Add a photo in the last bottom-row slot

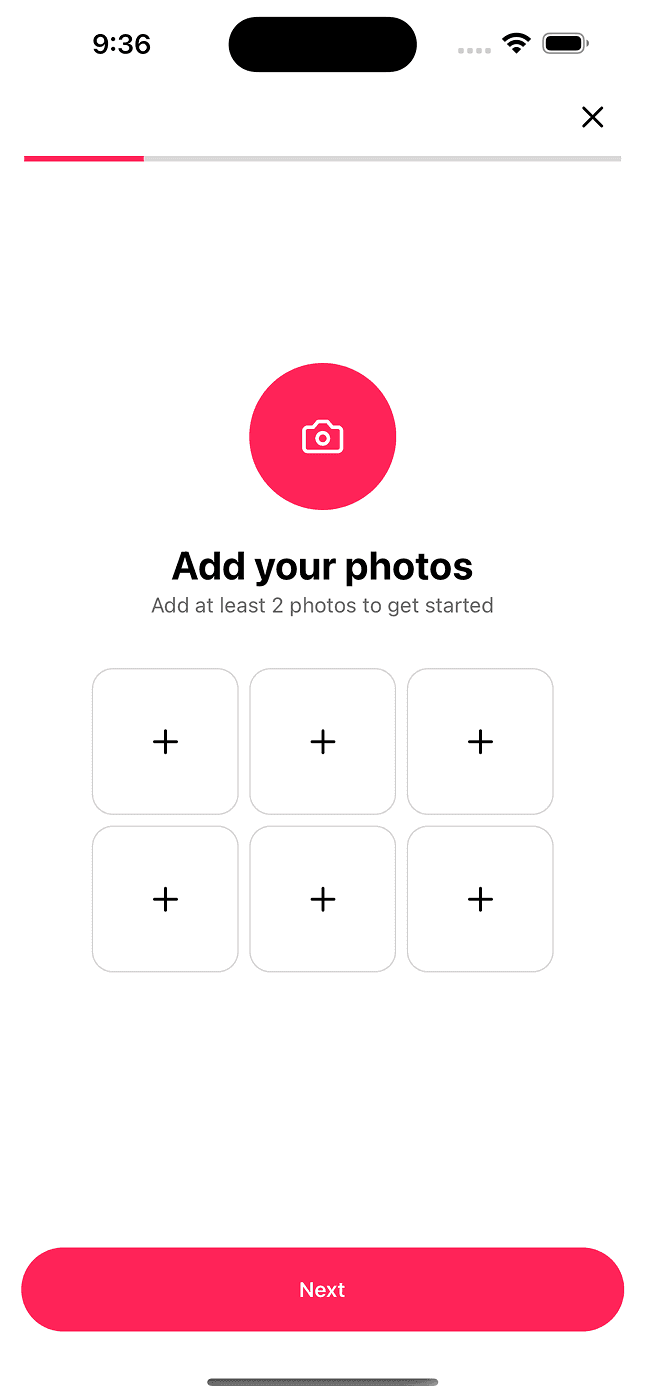click(480, 899)
